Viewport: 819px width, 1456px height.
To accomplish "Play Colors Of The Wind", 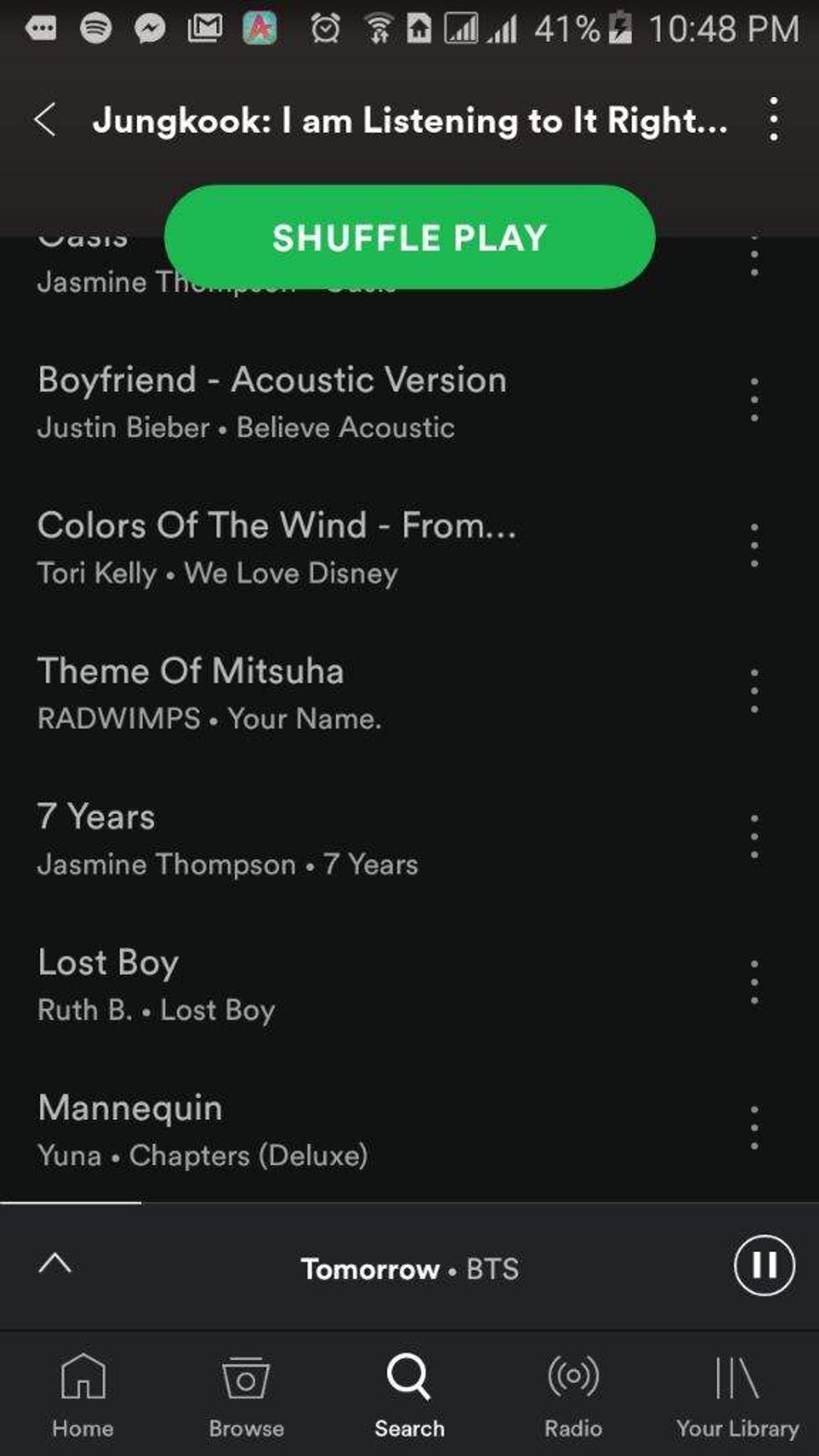I will [x=276, y=547].
